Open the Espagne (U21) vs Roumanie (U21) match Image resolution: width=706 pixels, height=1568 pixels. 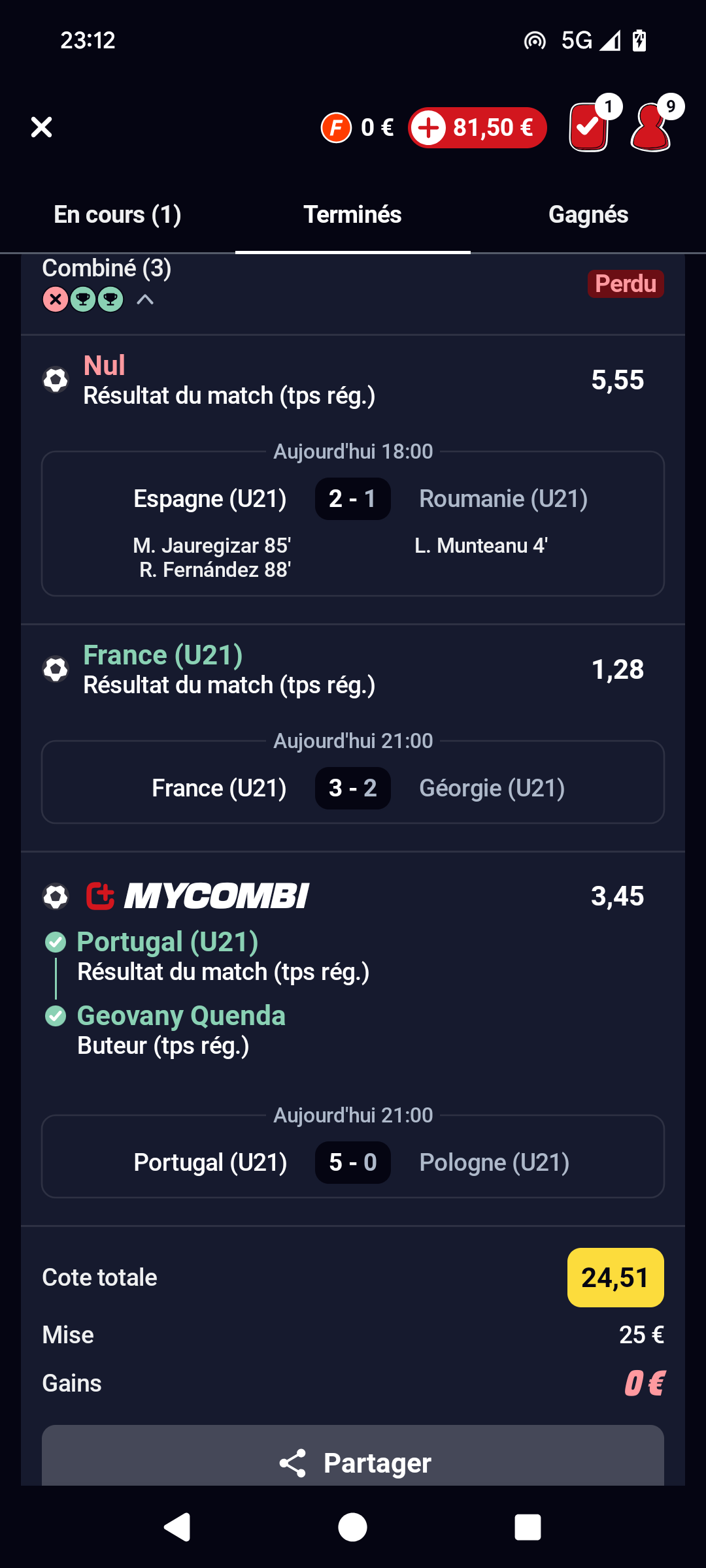(353, 523)
